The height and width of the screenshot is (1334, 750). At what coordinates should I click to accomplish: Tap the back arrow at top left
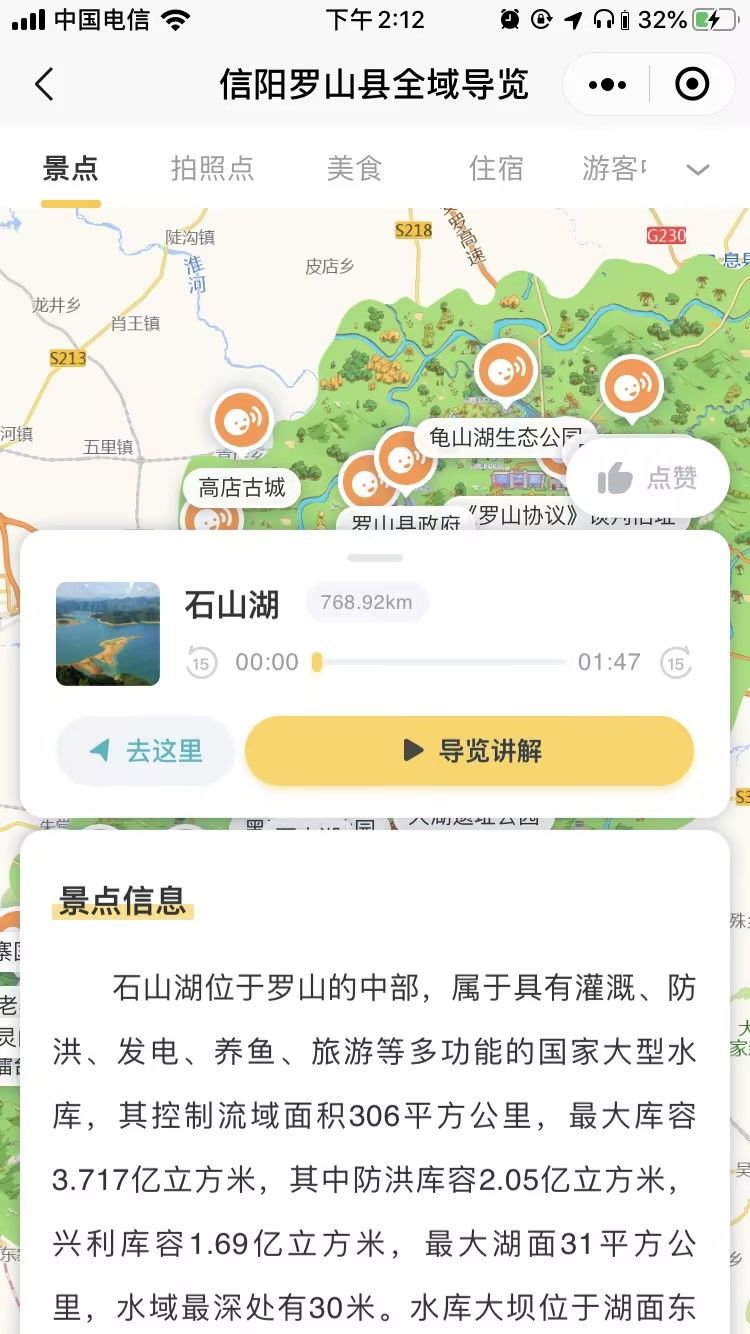pyautogui.click(x=42, y=85)
